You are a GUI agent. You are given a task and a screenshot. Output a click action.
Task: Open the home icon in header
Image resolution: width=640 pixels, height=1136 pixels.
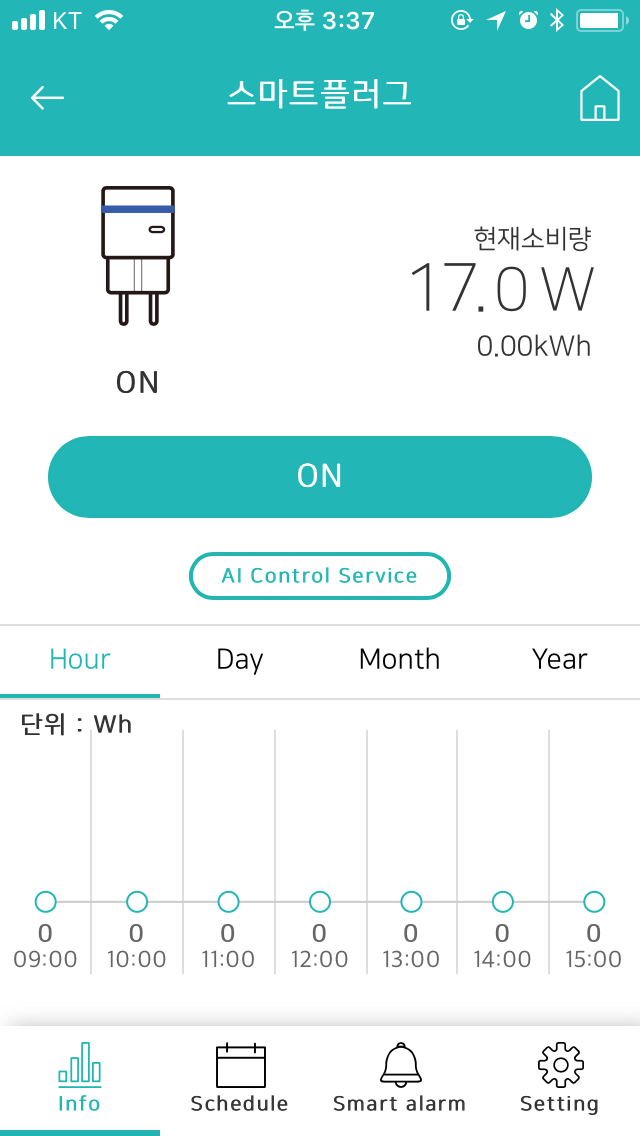pyautogui.click(x=599, y=98)
